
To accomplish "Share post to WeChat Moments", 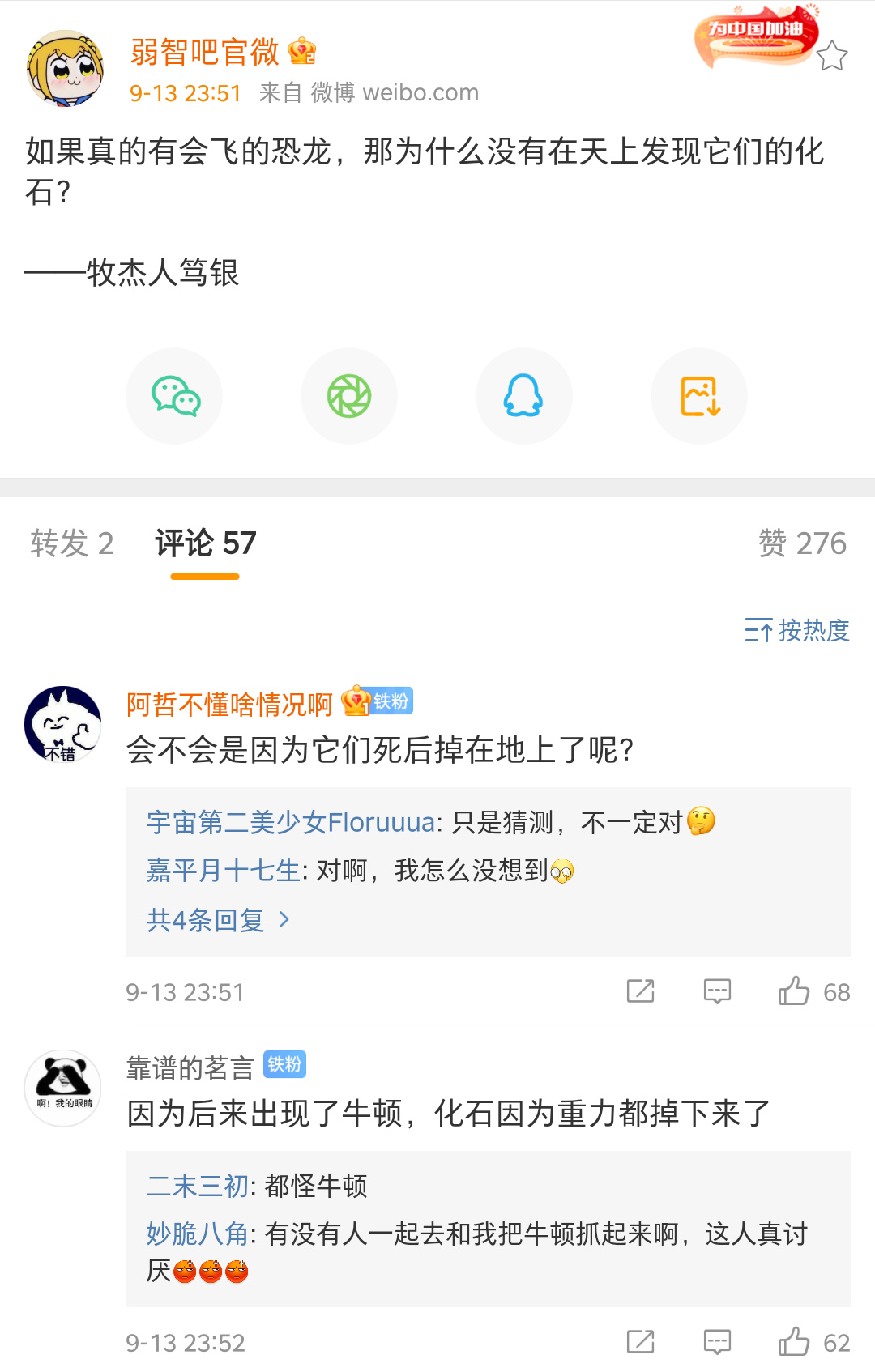I will pyautogui.click(x=349, y=396).
